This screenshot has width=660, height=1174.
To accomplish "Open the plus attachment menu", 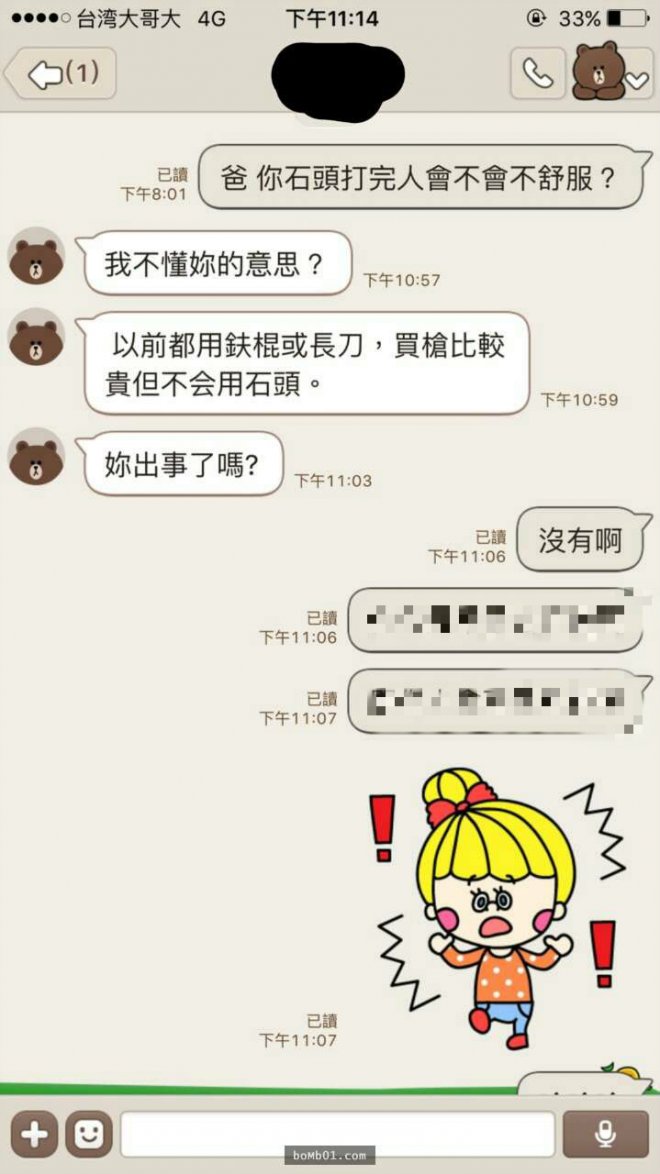I will pos(33,1133).
